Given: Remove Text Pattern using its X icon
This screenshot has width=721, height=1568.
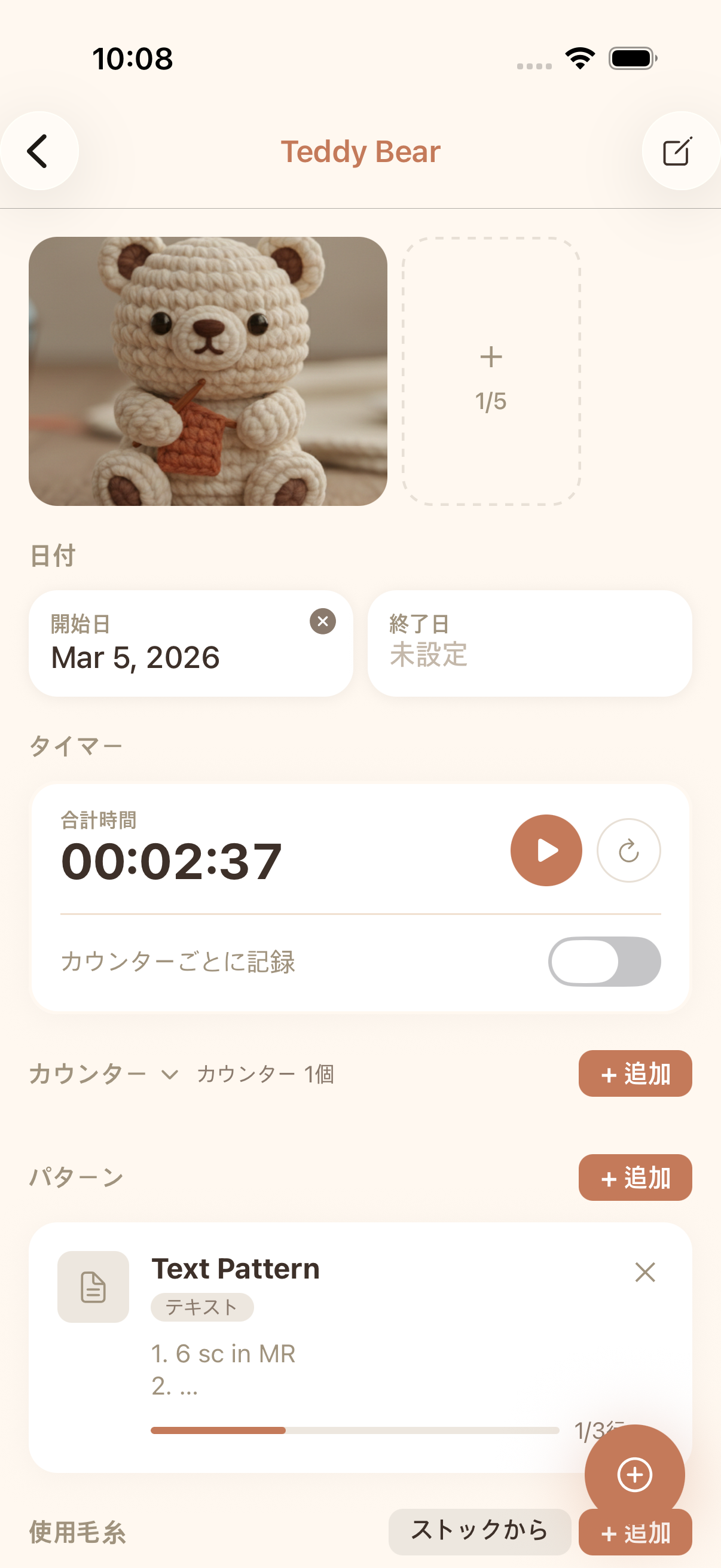Looking at the screenshot, I should (645, 1272).
